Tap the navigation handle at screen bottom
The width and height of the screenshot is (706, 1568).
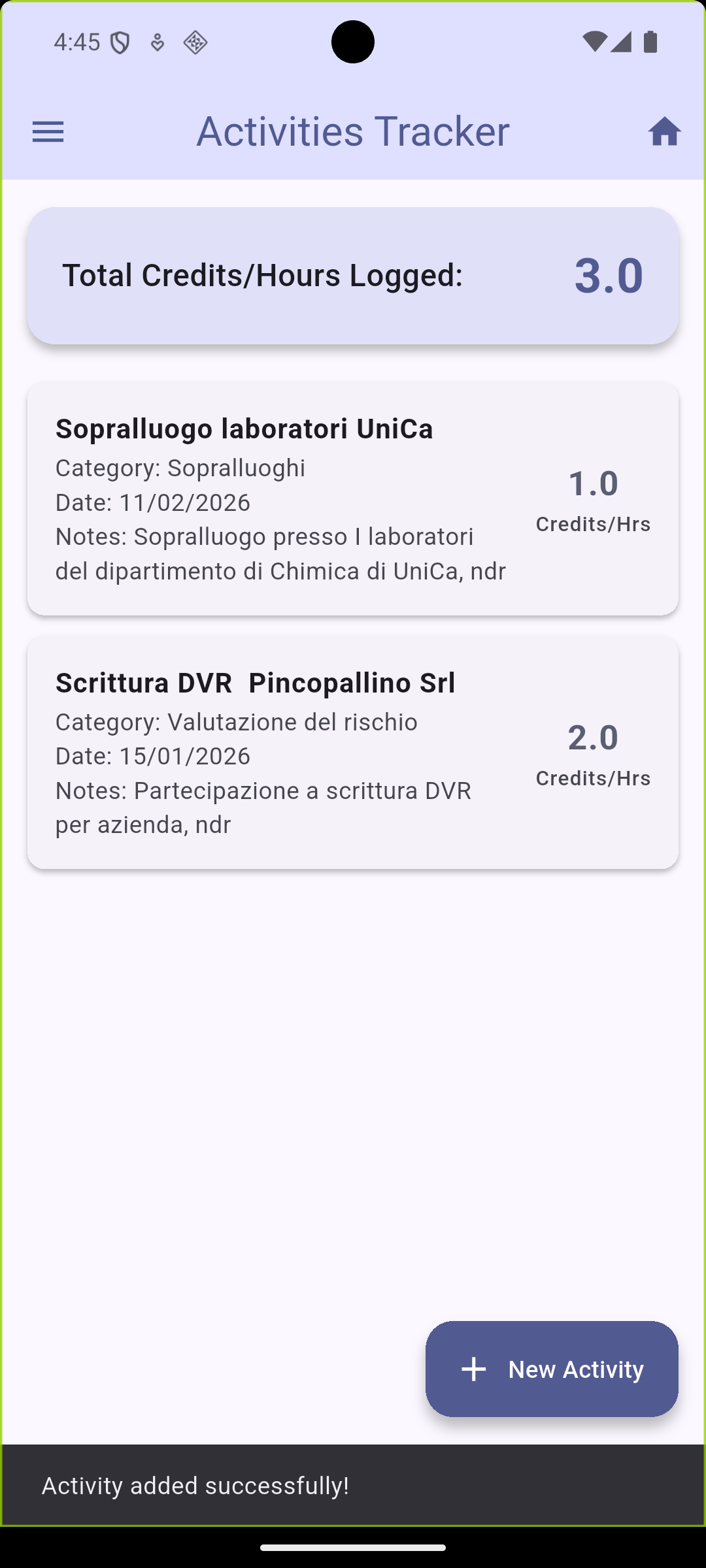[352, 1546]
